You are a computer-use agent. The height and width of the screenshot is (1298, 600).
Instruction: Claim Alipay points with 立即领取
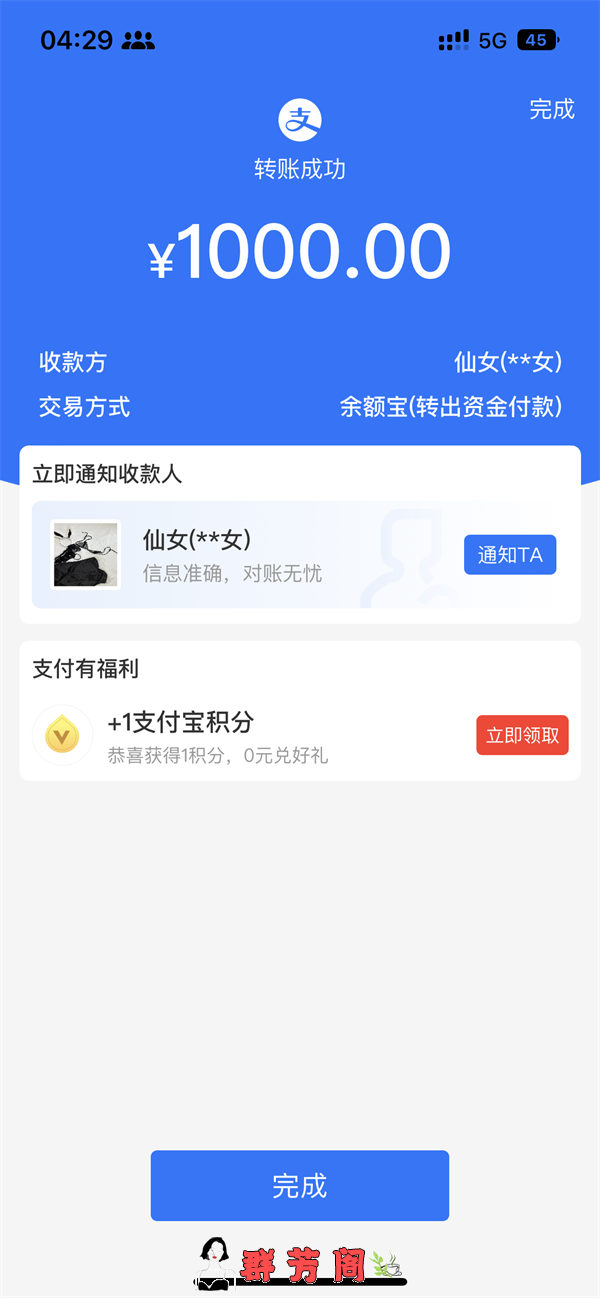coord(522,736)
